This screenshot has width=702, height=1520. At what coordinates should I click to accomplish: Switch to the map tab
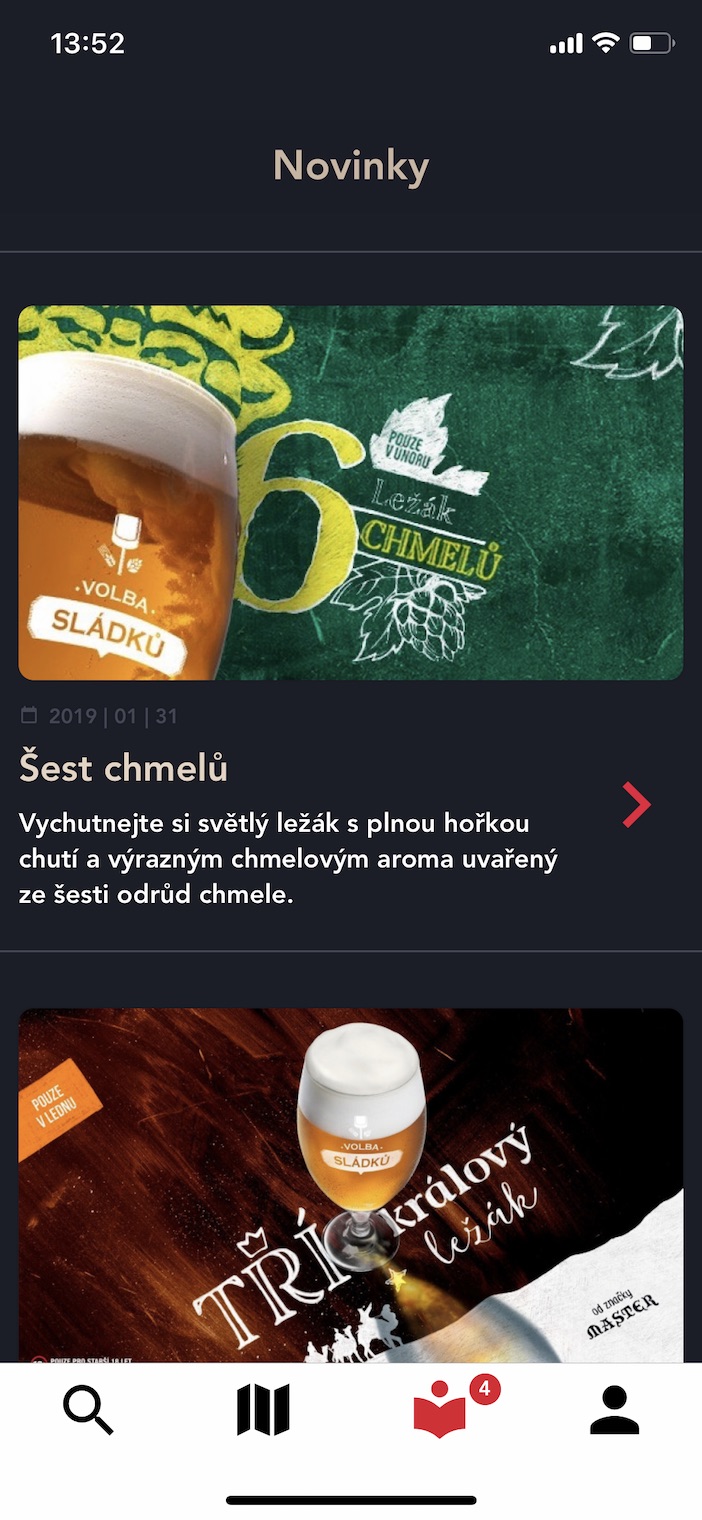coord(263,1411)
